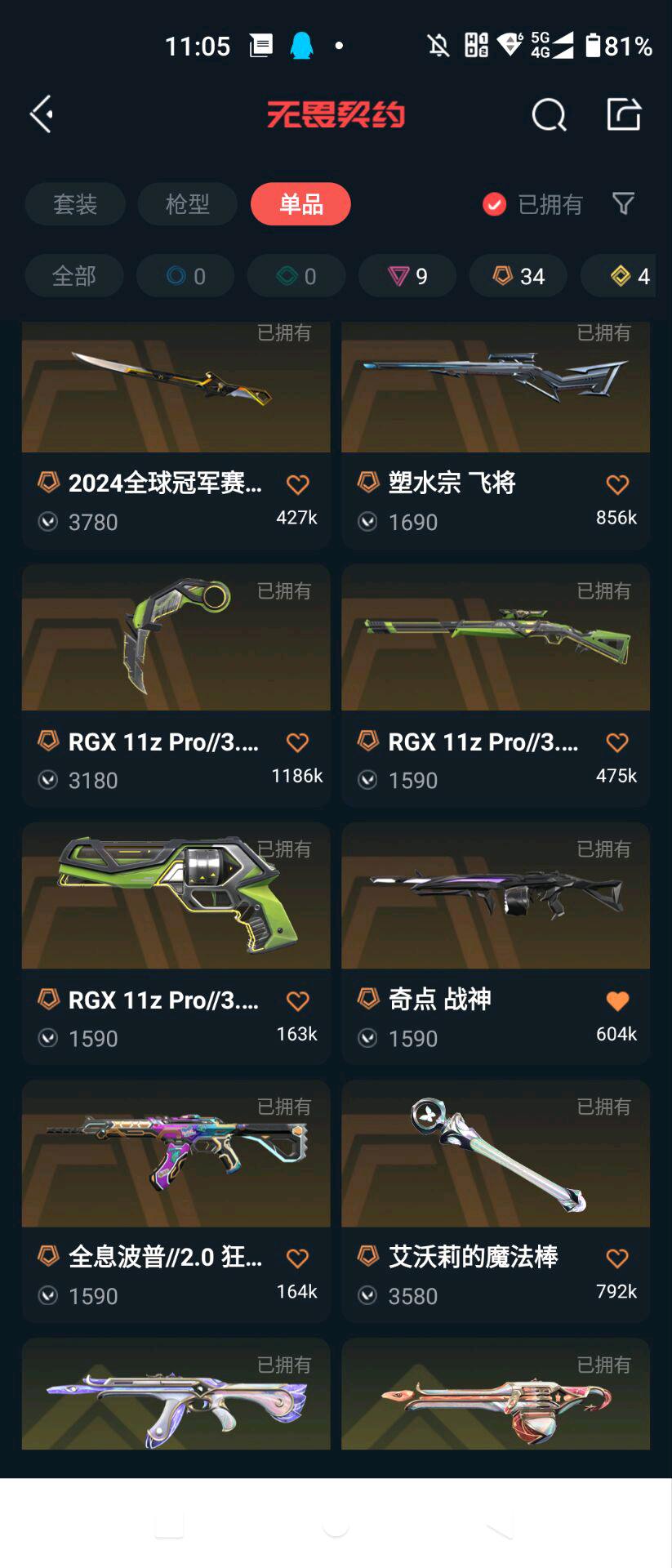The image size is (672, 1568).
Task: Filter by the rarity chip showing 9
Action: pyautogui.click(x=407, y=276)
